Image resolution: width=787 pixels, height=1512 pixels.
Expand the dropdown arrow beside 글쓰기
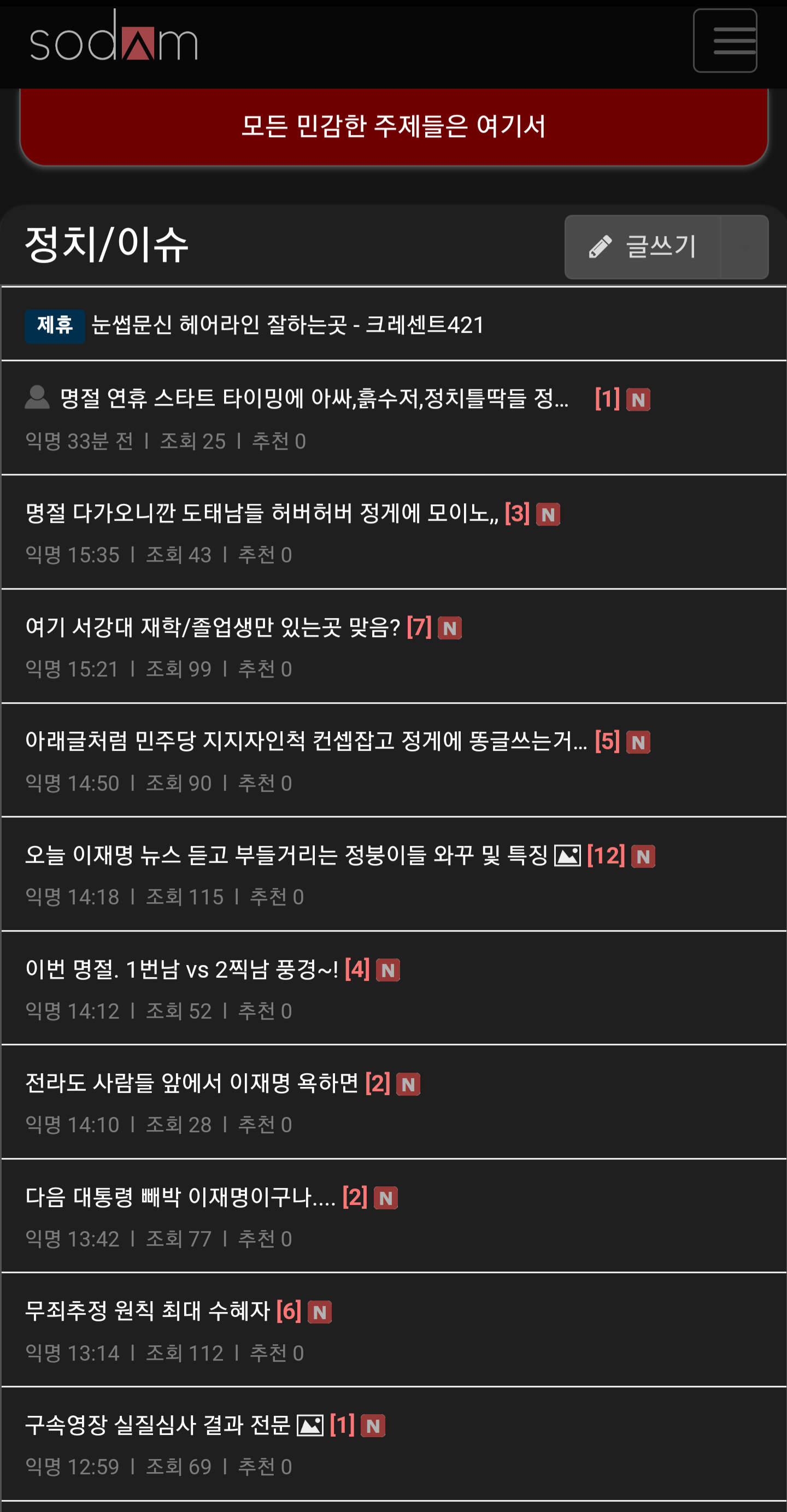[x=744, y=247]
